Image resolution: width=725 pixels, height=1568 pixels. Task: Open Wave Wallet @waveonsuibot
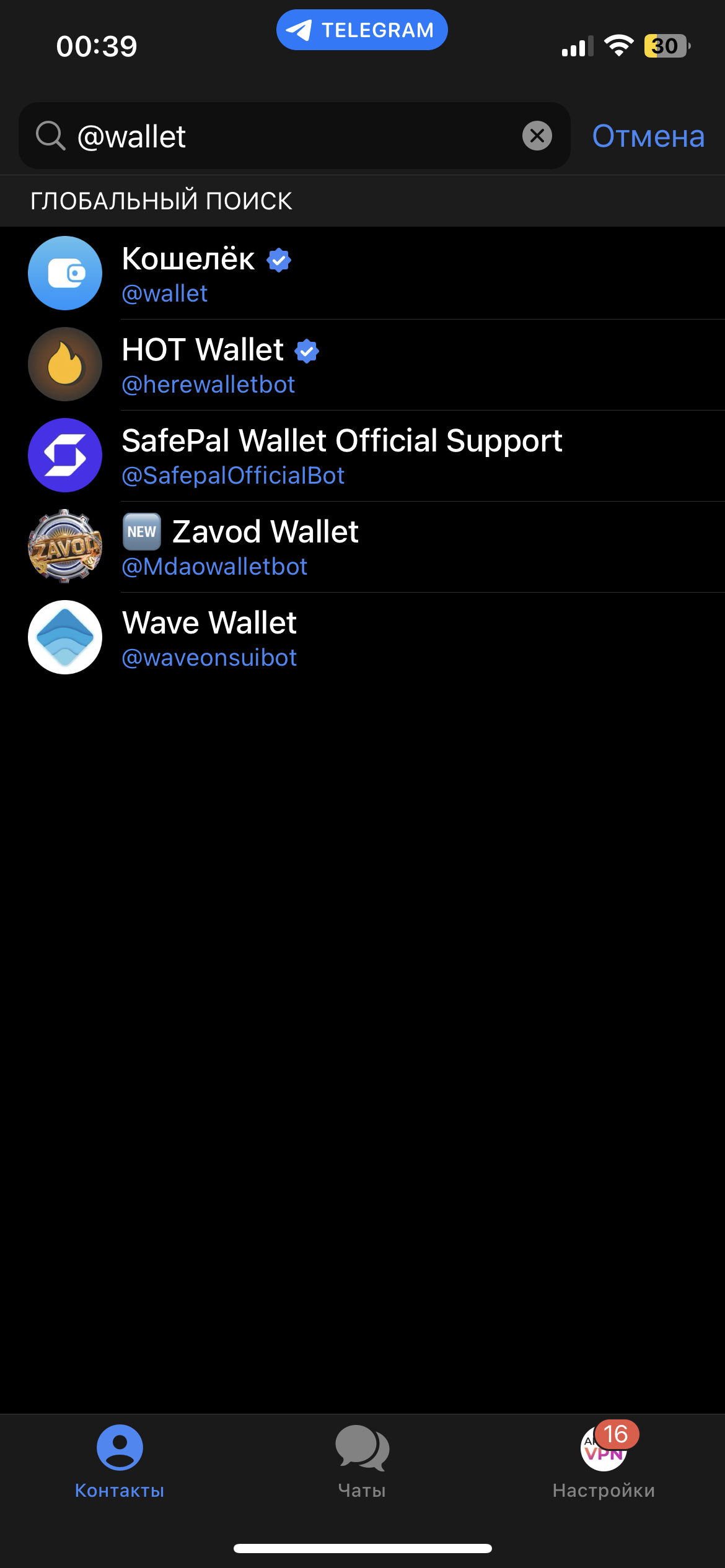click(x=362, y=638)
